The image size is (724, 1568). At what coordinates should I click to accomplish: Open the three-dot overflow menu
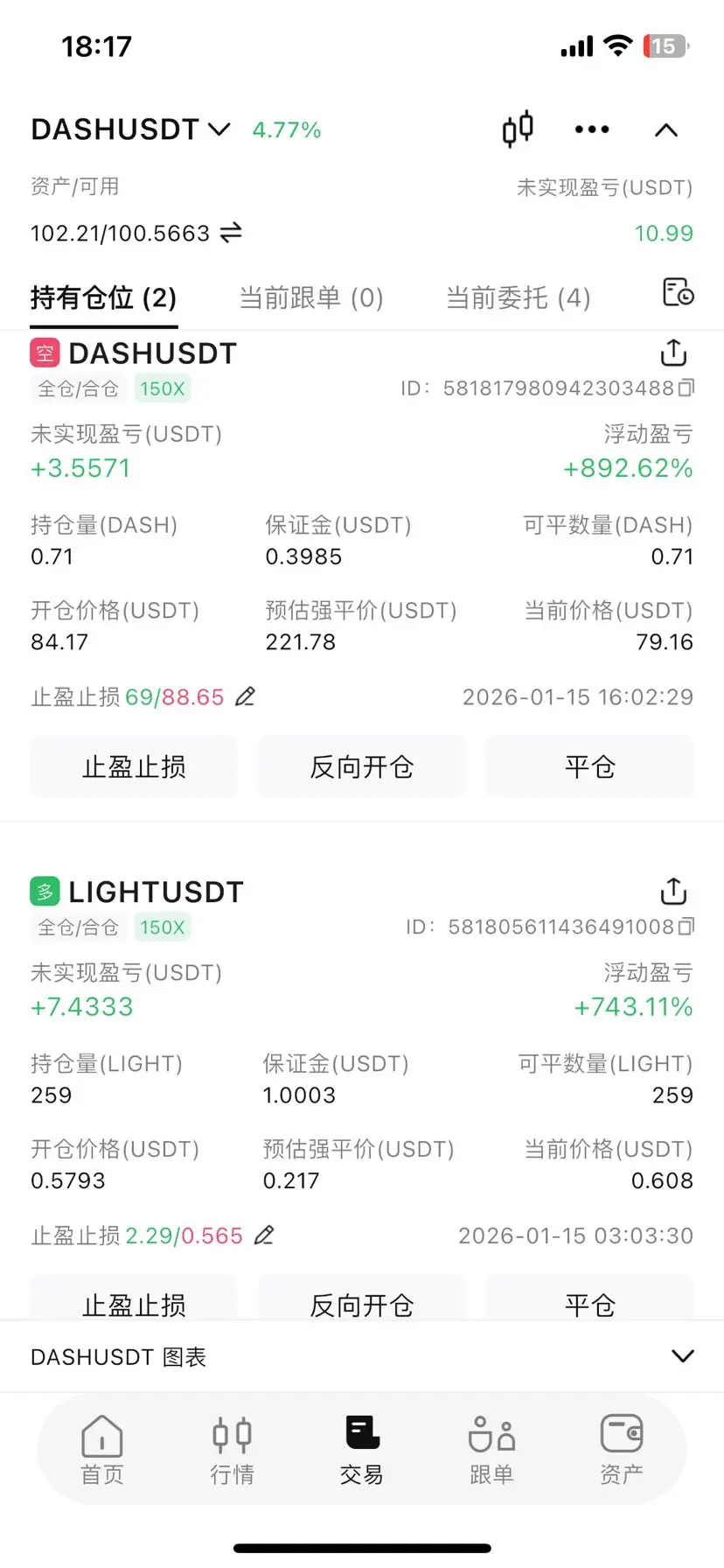(x=592, y=129)
